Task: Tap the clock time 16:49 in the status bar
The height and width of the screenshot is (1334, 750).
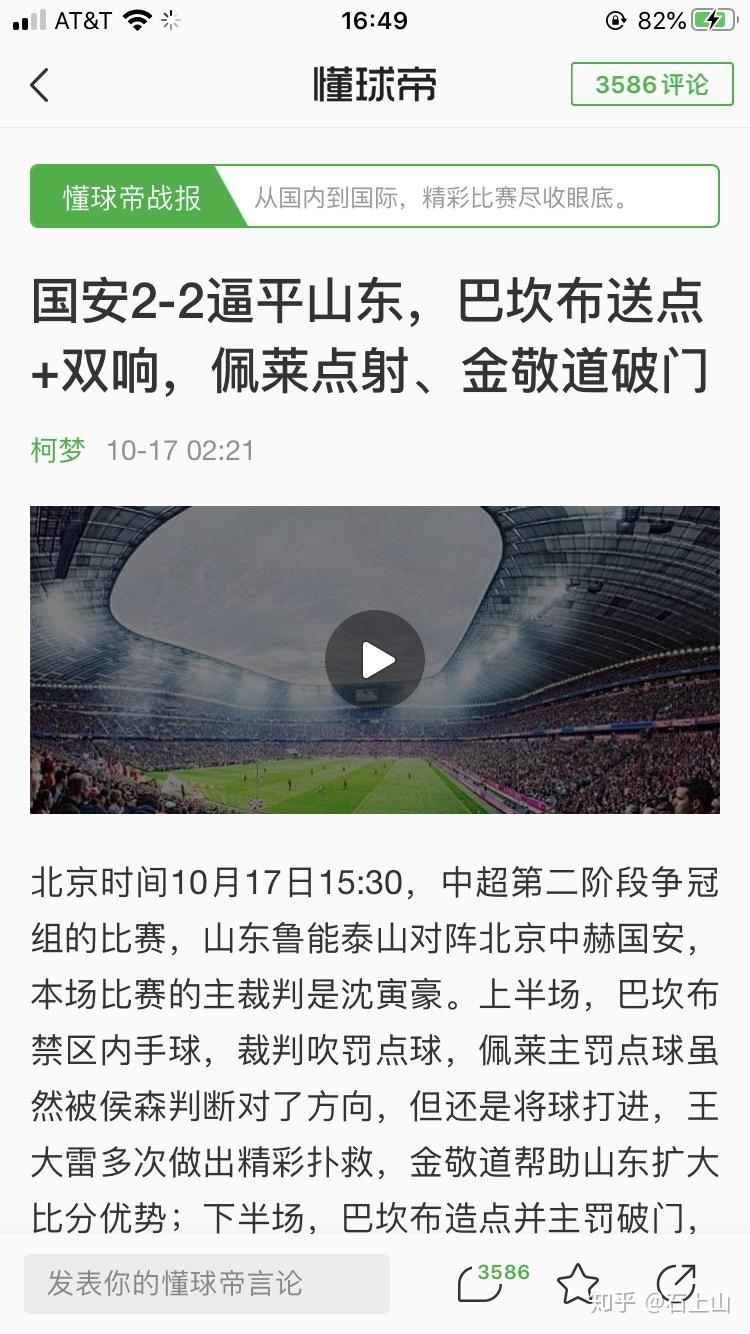Action: click(x=374, y=18)
